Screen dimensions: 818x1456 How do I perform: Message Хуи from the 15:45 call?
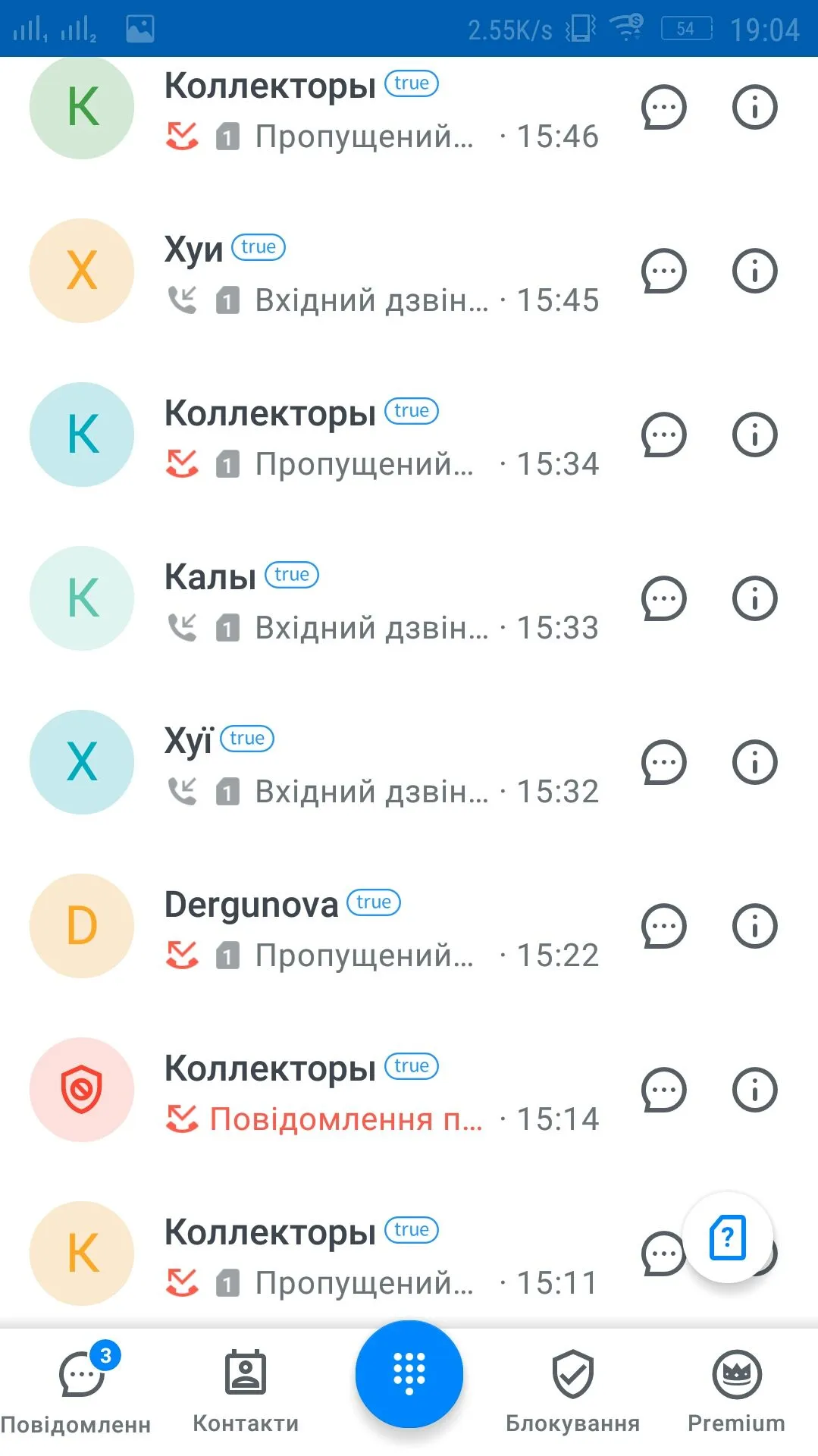pyautogui.click(x=663, y=271)
